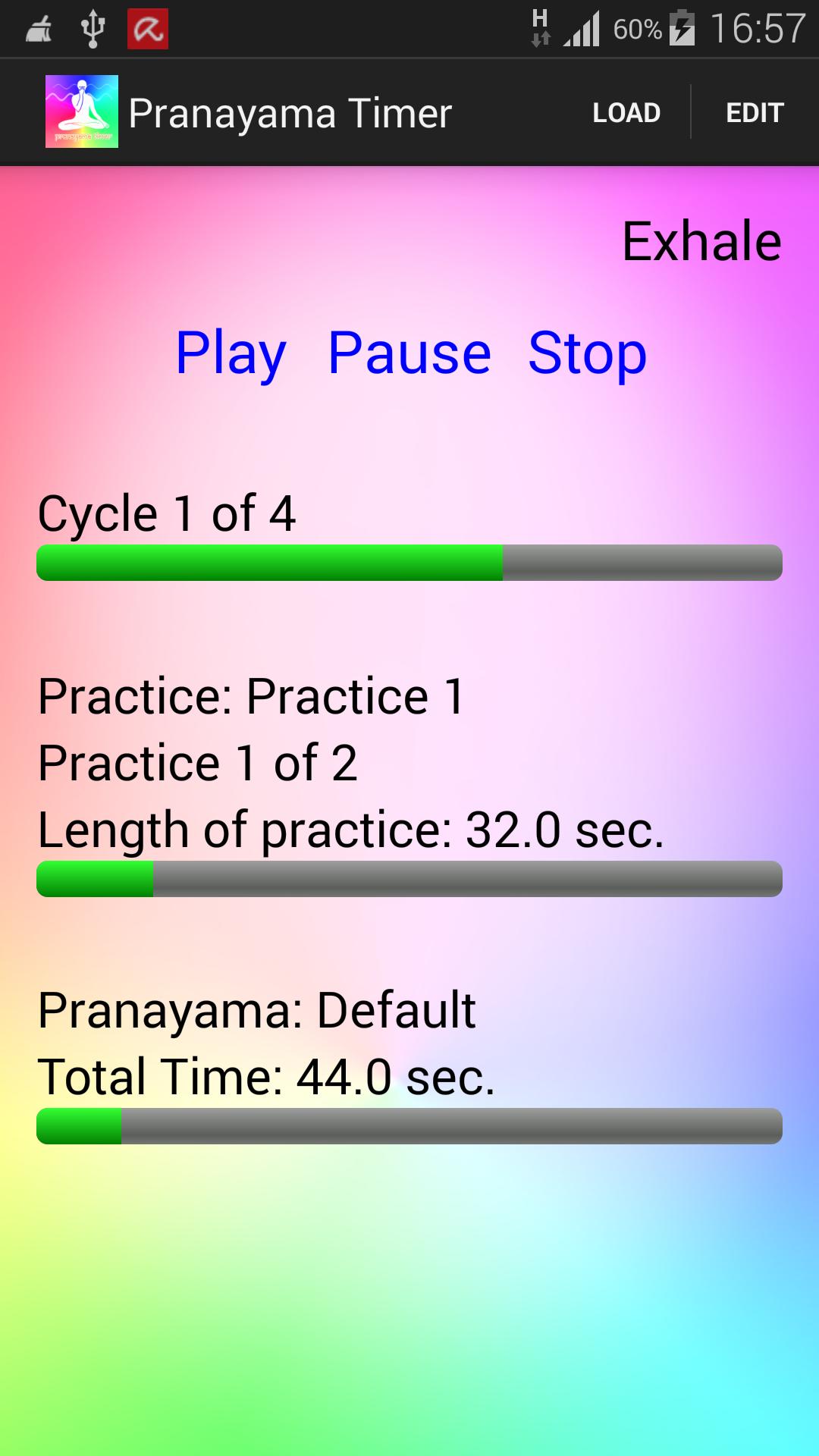Tap the Exhale phase label
This screenshot has width=819, height=1456.
[x=701, y=240]
